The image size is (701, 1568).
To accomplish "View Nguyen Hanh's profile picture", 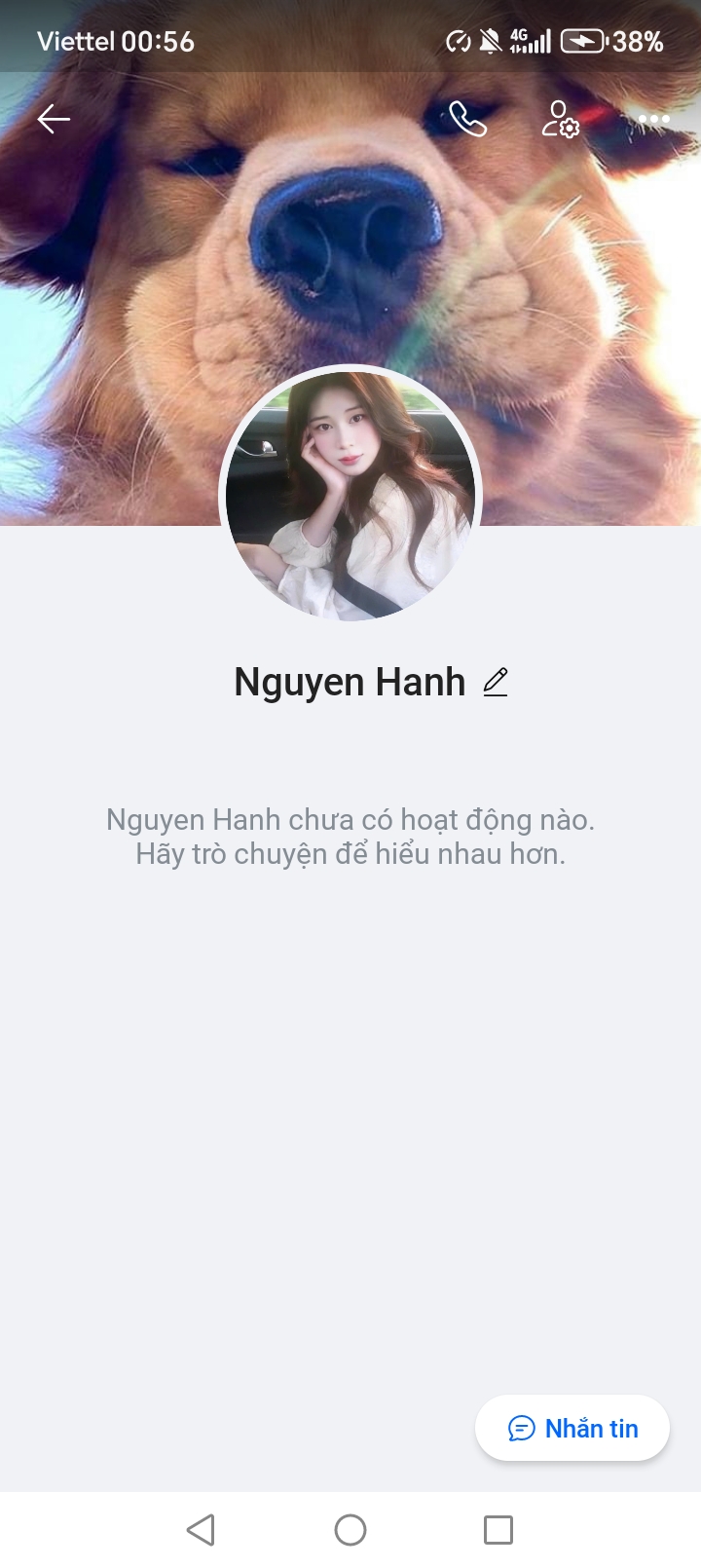I will point(350,496).
